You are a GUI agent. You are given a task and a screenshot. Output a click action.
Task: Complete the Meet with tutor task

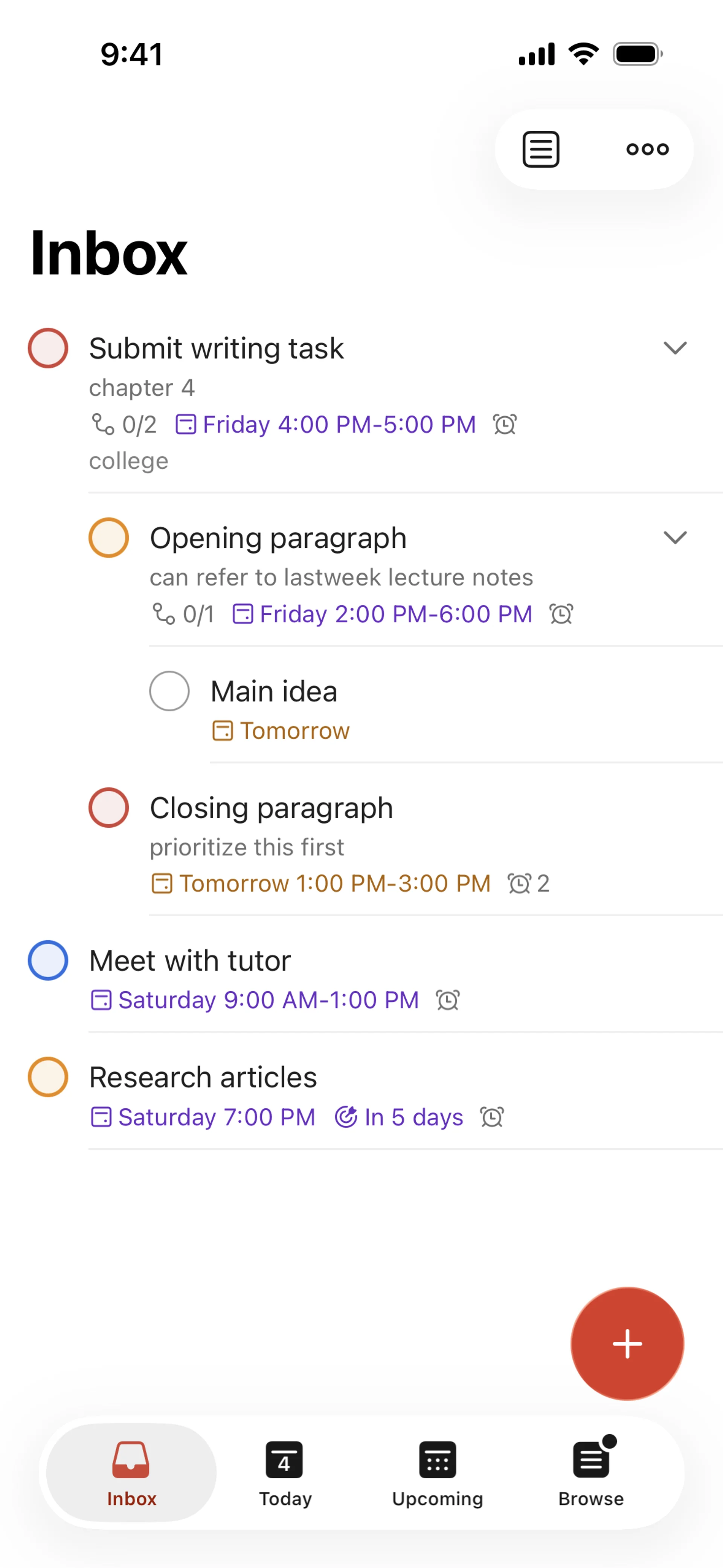tap(48, 961)
